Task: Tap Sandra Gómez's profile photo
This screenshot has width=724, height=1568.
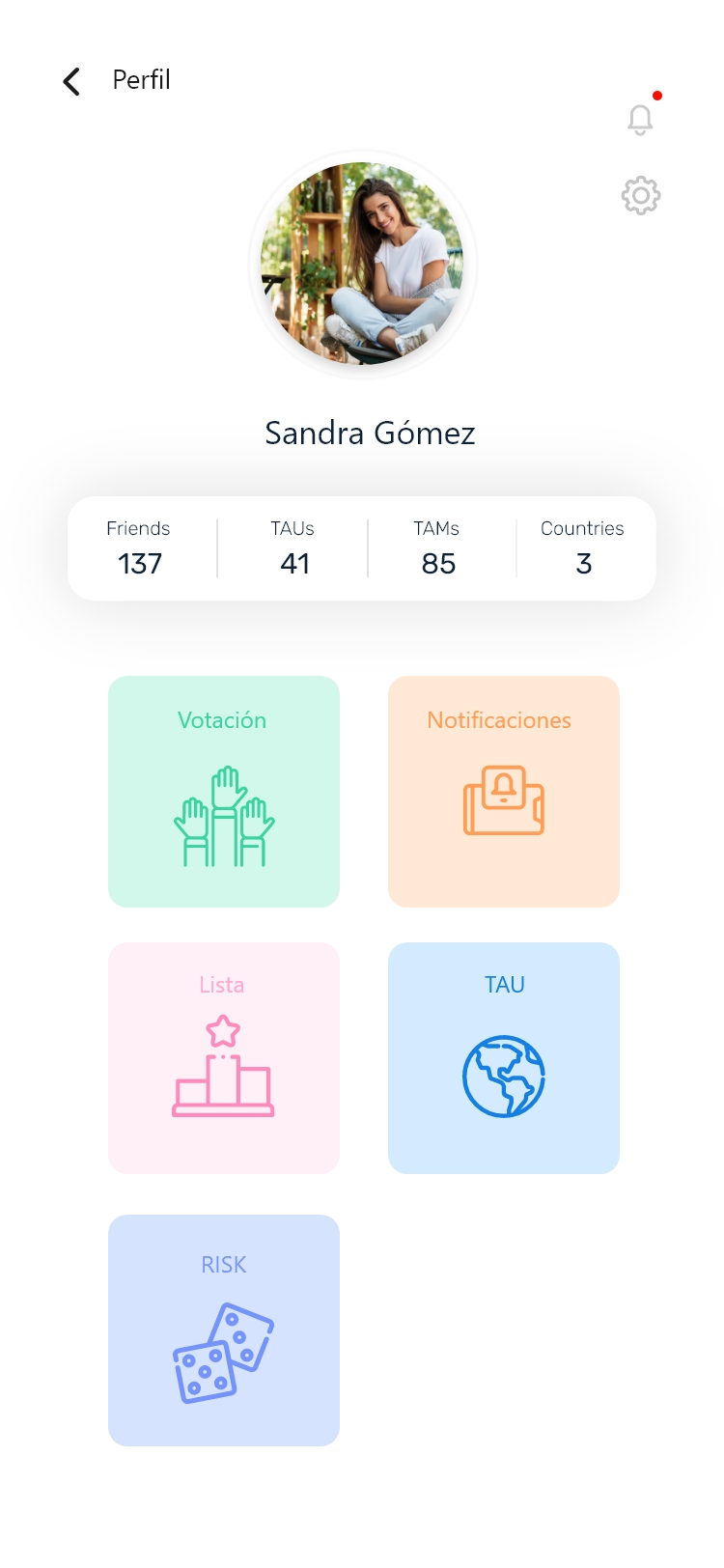Action: 362,264
